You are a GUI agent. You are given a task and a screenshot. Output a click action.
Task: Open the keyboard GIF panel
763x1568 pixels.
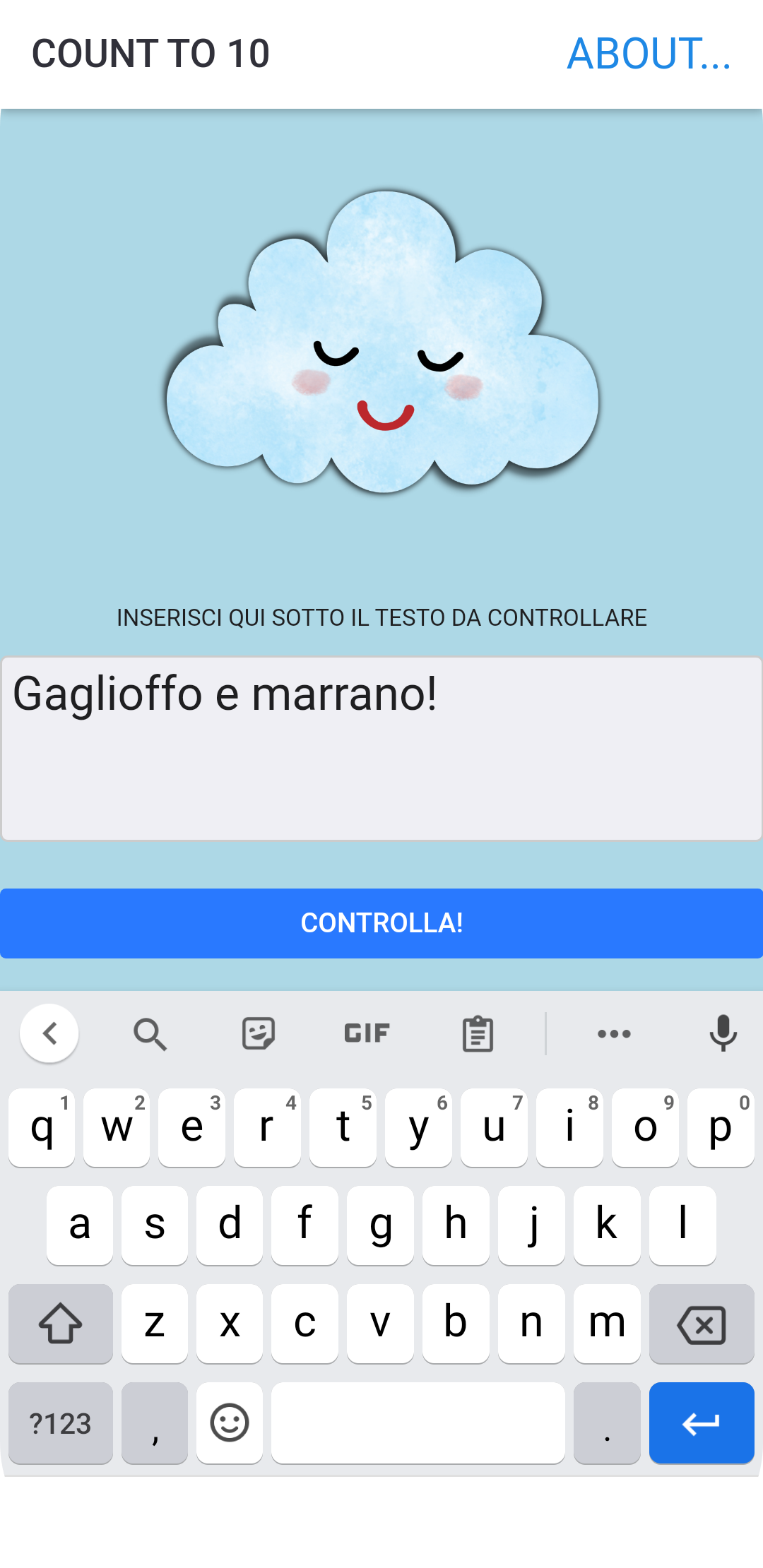click(x=367, y=1034)
